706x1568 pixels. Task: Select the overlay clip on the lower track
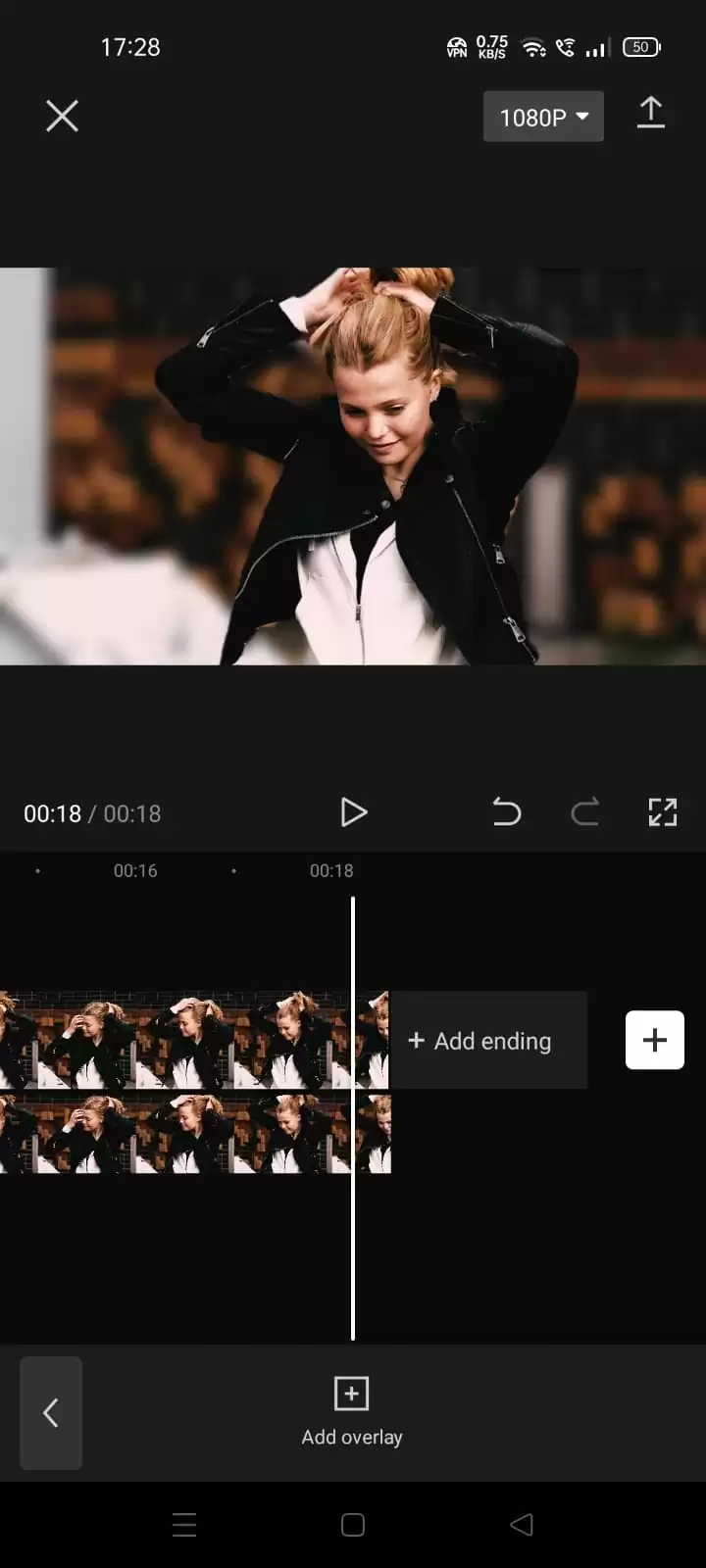(x=194, y=1134)
